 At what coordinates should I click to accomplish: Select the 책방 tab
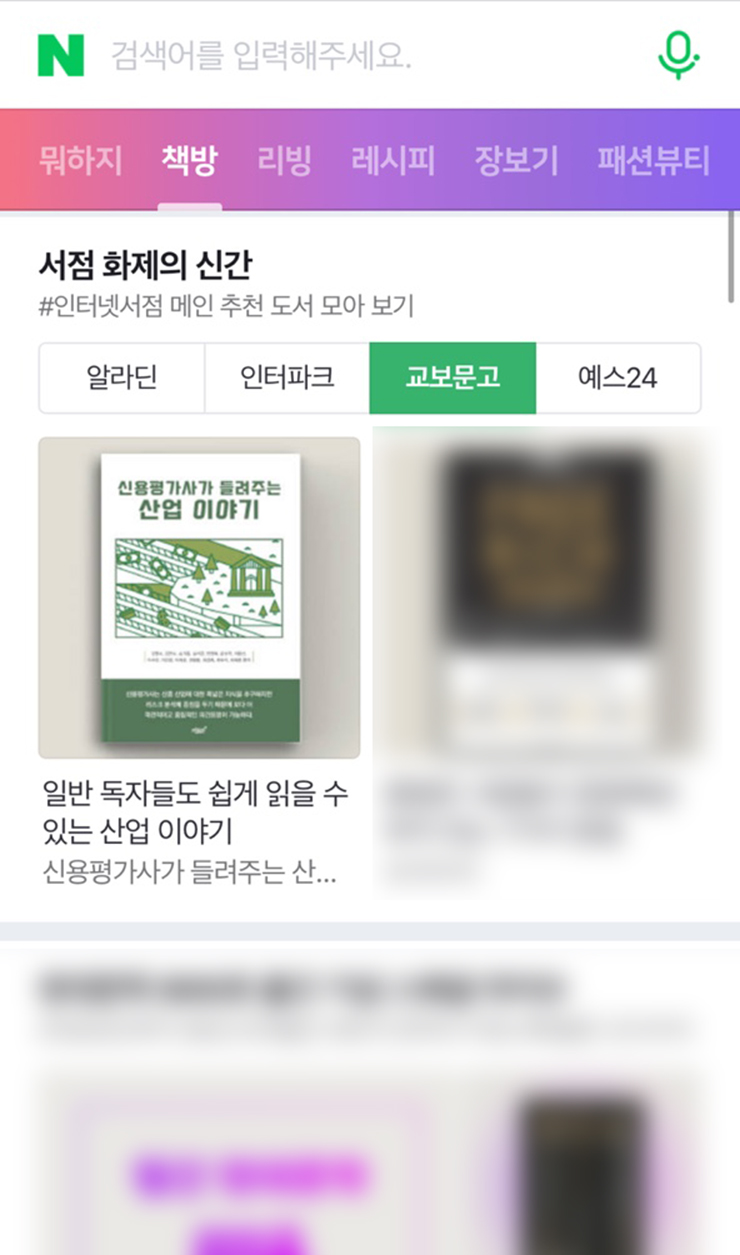pos(189,160)
